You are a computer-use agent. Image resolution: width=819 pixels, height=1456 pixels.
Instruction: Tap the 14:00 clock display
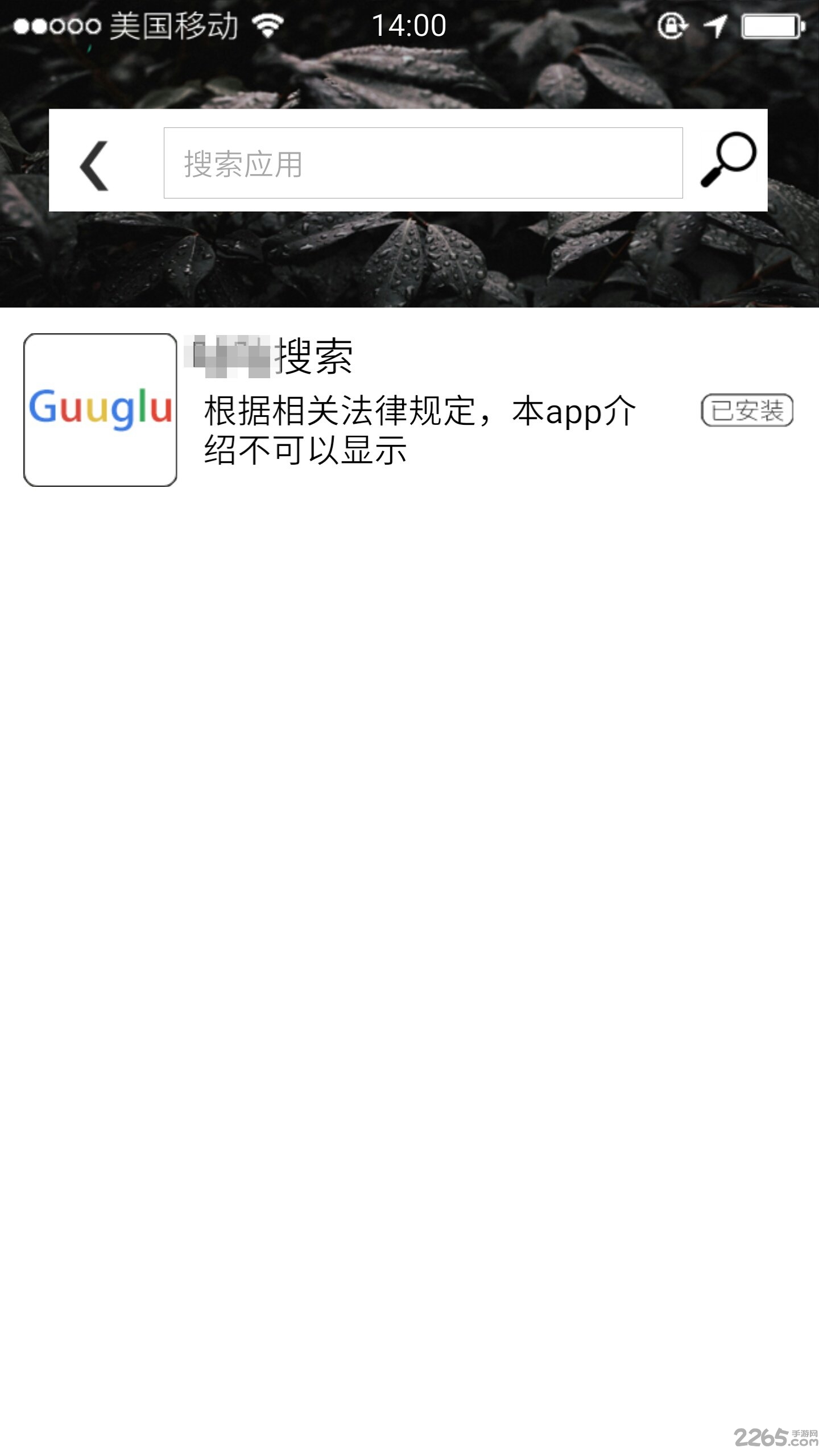(x=409, y=25)
